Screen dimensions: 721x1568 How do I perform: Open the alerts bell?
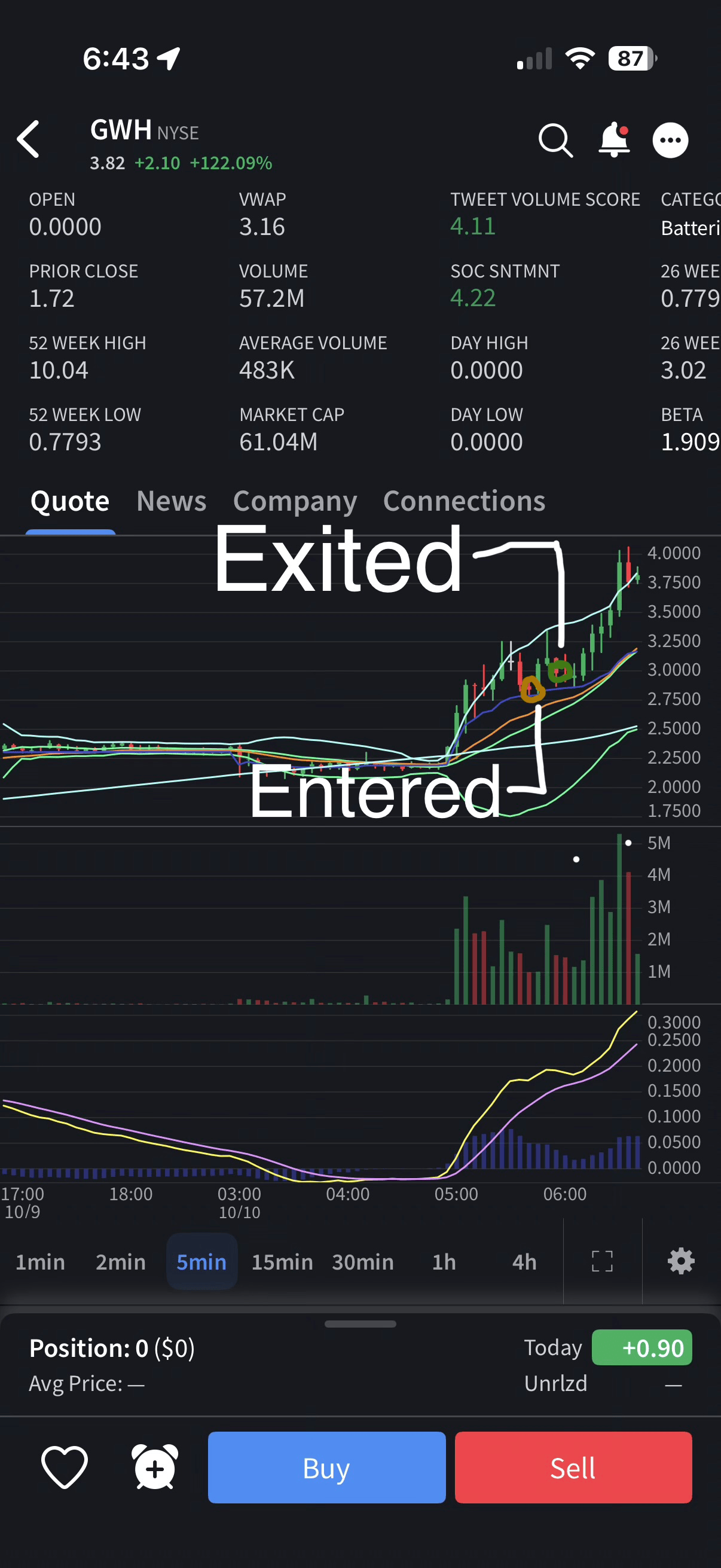pos(614,140)
